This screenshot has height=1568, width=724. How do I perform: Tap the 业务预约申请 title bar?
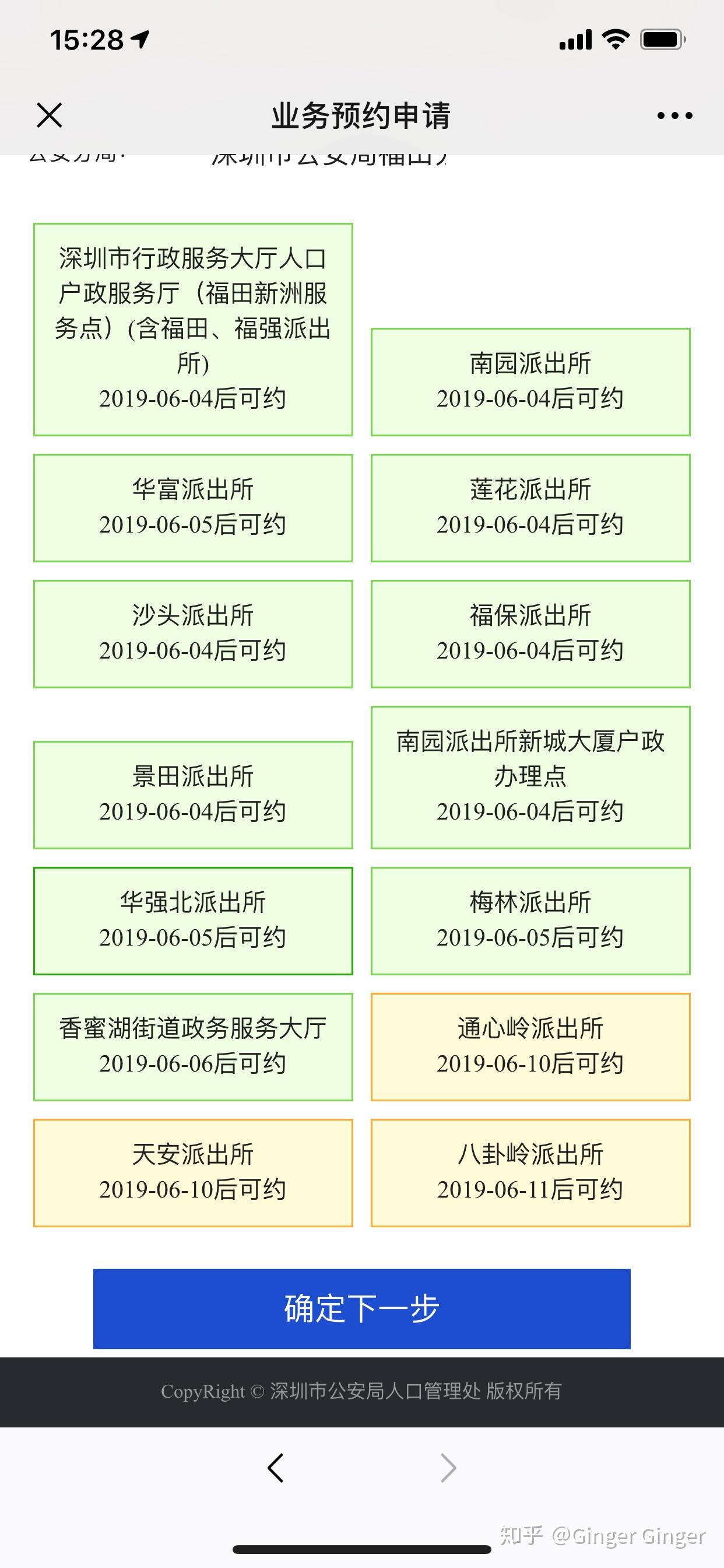coord(361,114)
